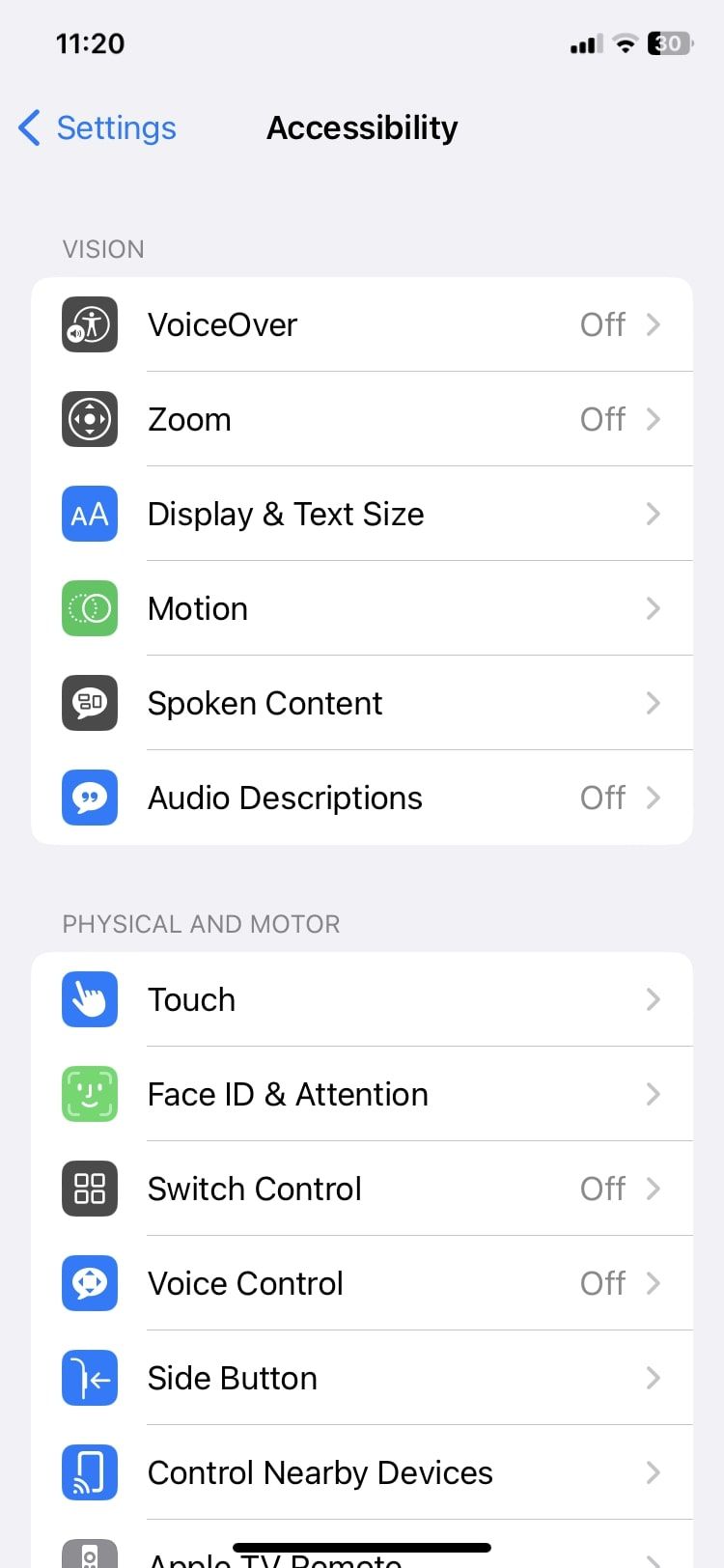The image size is (724, 1568).
Task: Open the Zoom accessibility option
Action: click(362, 419)
